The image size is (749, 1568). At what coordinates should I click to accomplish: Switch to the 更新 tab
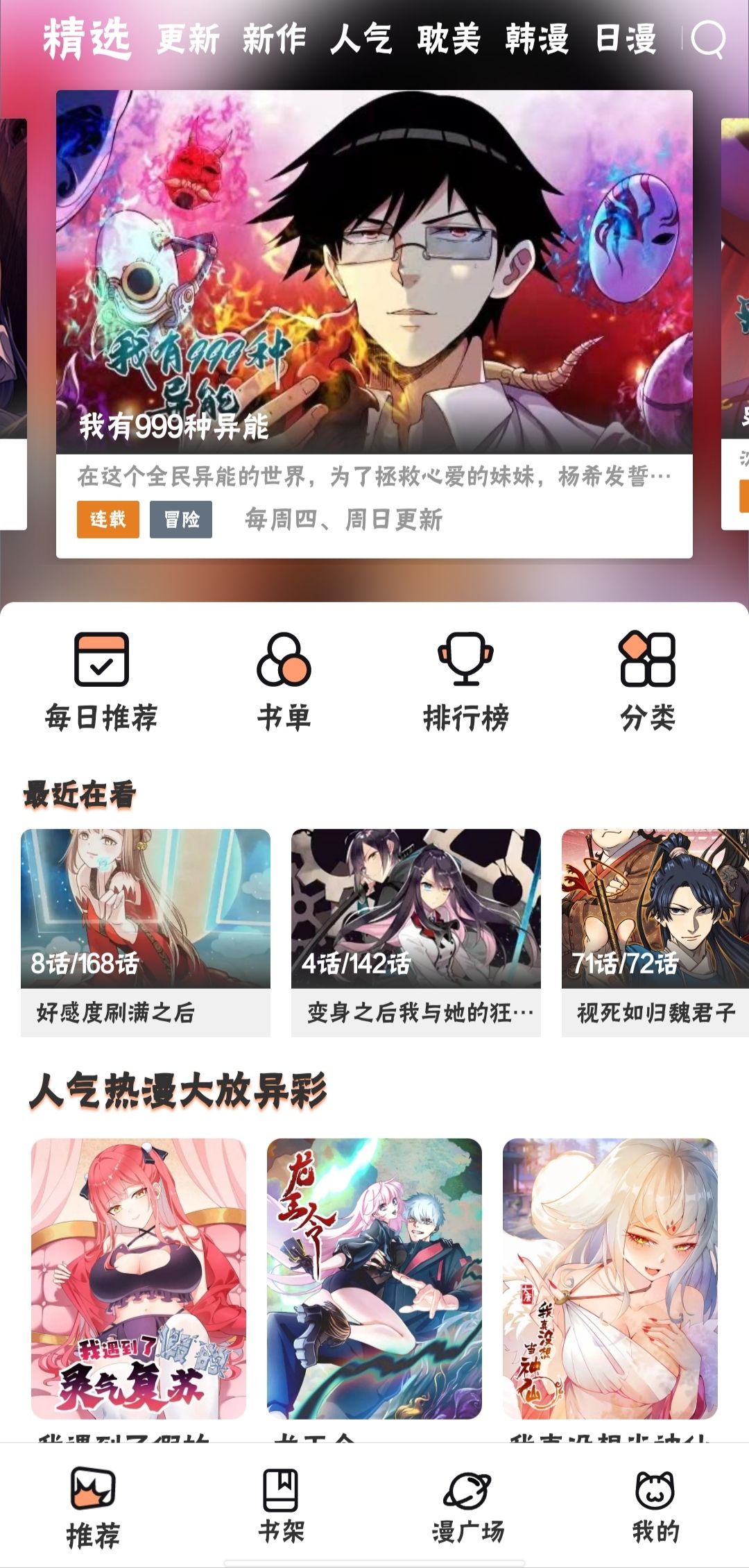pyautogui.click(x=189, y=39)
